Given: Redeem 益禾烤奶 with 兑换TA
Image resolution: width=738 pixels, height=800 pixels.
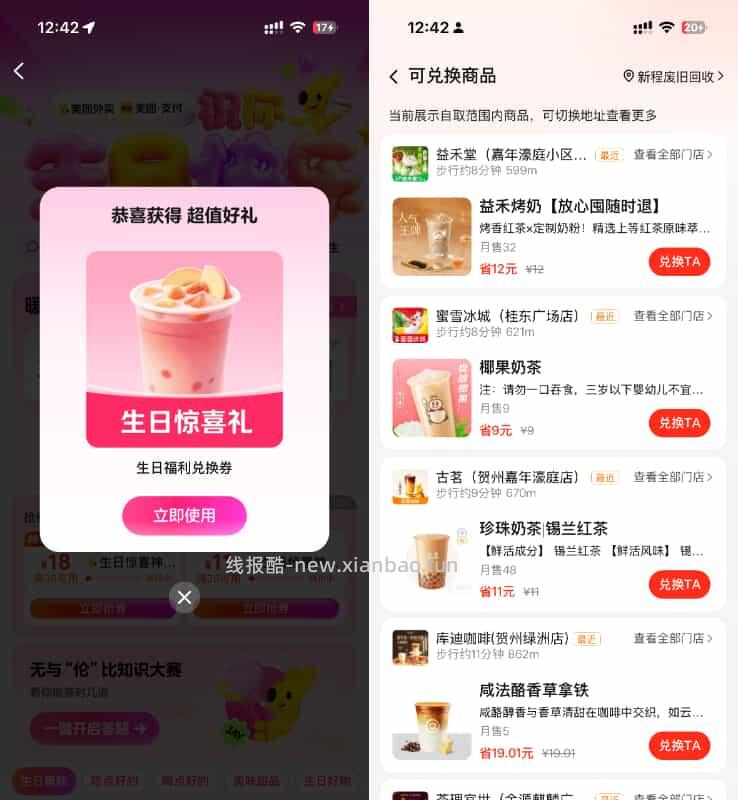Looking at the screenshot, I should click(x=679, y=262).
